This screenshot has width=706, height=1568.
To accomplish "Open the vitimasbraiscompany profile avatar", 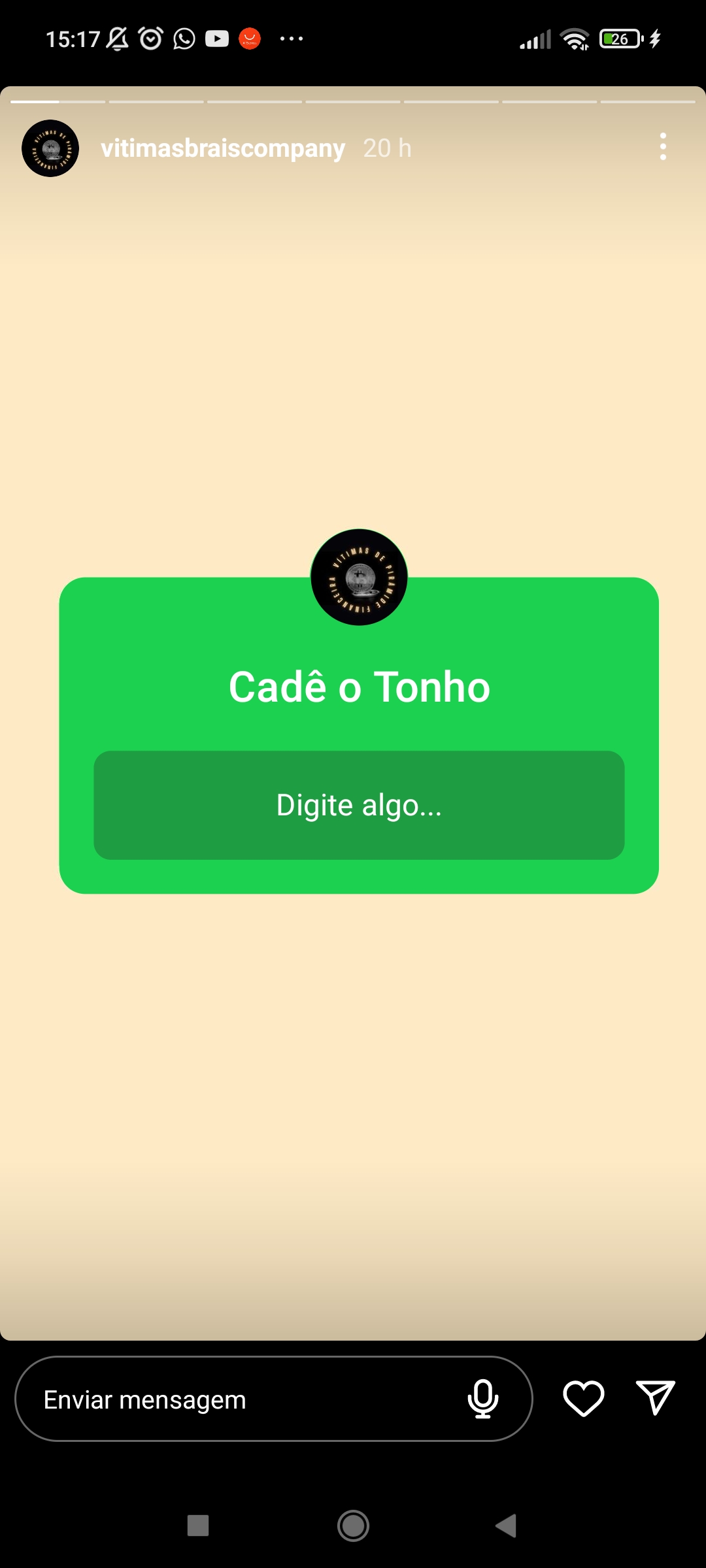I will [x=50, y=148].
